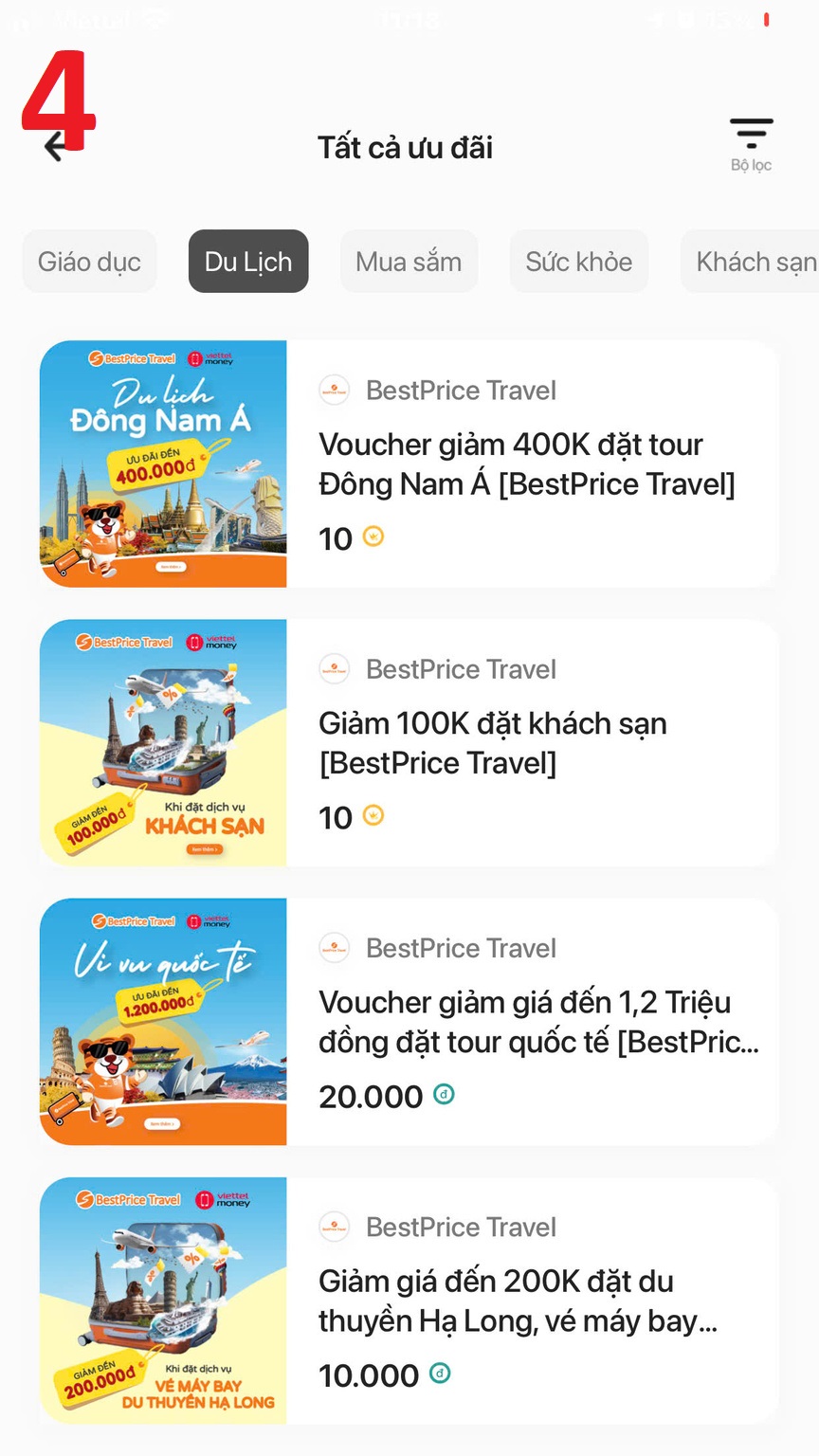Image resolution: width=819 pixels, height=1456 pixels.
Task: Show Sức khỏe offers
Action: click(x=578, y=262)
